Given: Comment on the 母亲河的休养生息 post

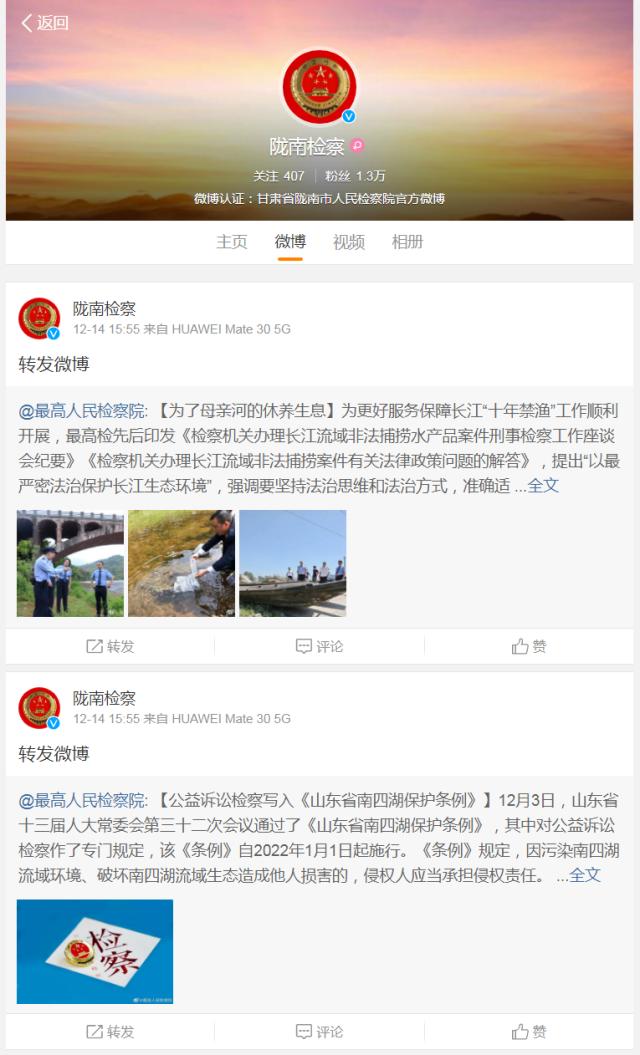Looking at the screenshot, I should 319,646.
